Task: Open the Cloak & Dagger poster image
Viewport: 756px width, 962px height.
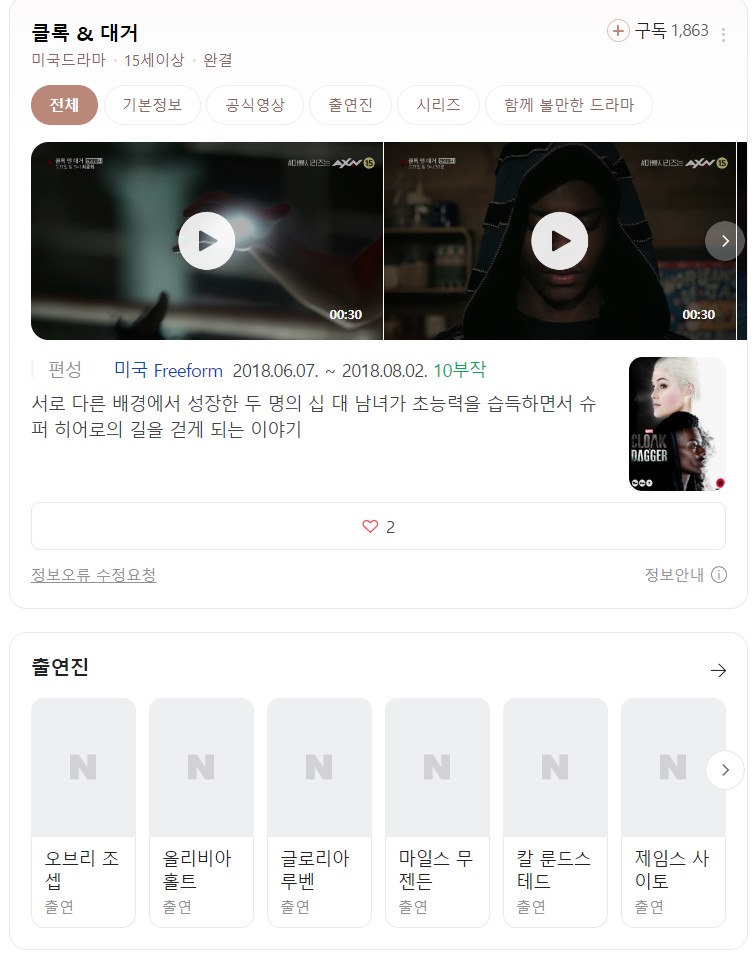Action: [677, 424]
